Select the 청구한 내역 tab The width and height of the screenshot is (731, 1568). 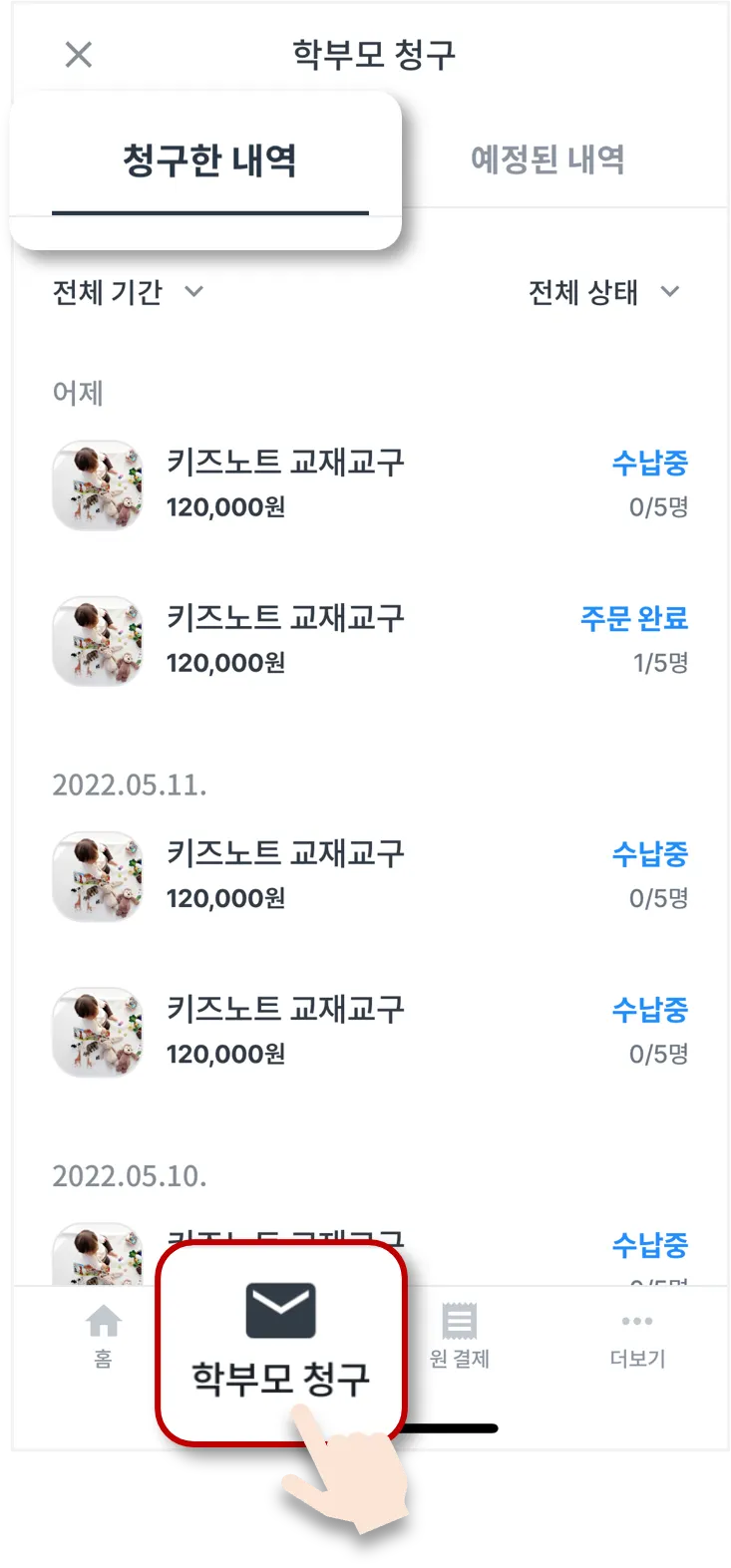click(x=209, y=161)
